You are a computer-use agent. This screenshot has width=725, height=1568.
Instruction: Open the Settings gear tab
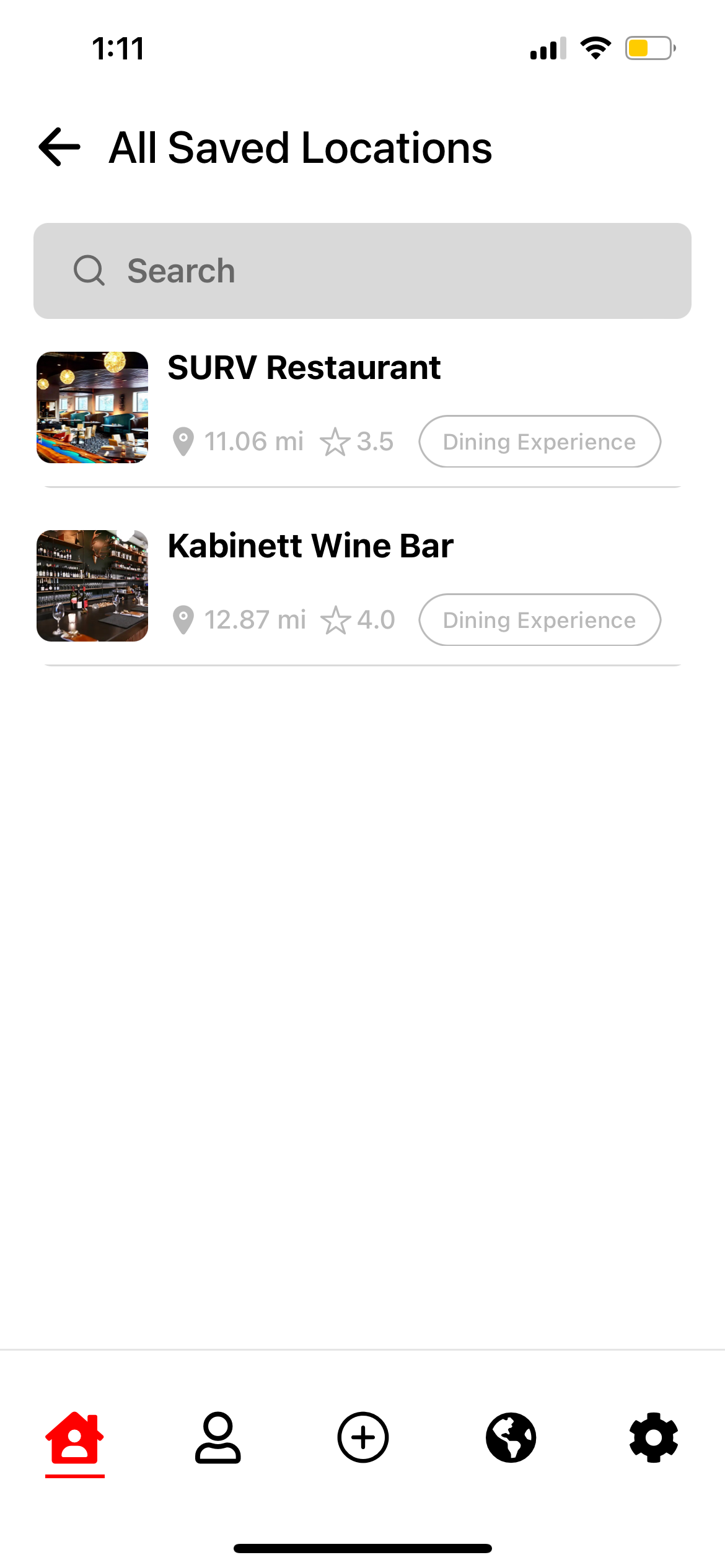(654, 1438)
